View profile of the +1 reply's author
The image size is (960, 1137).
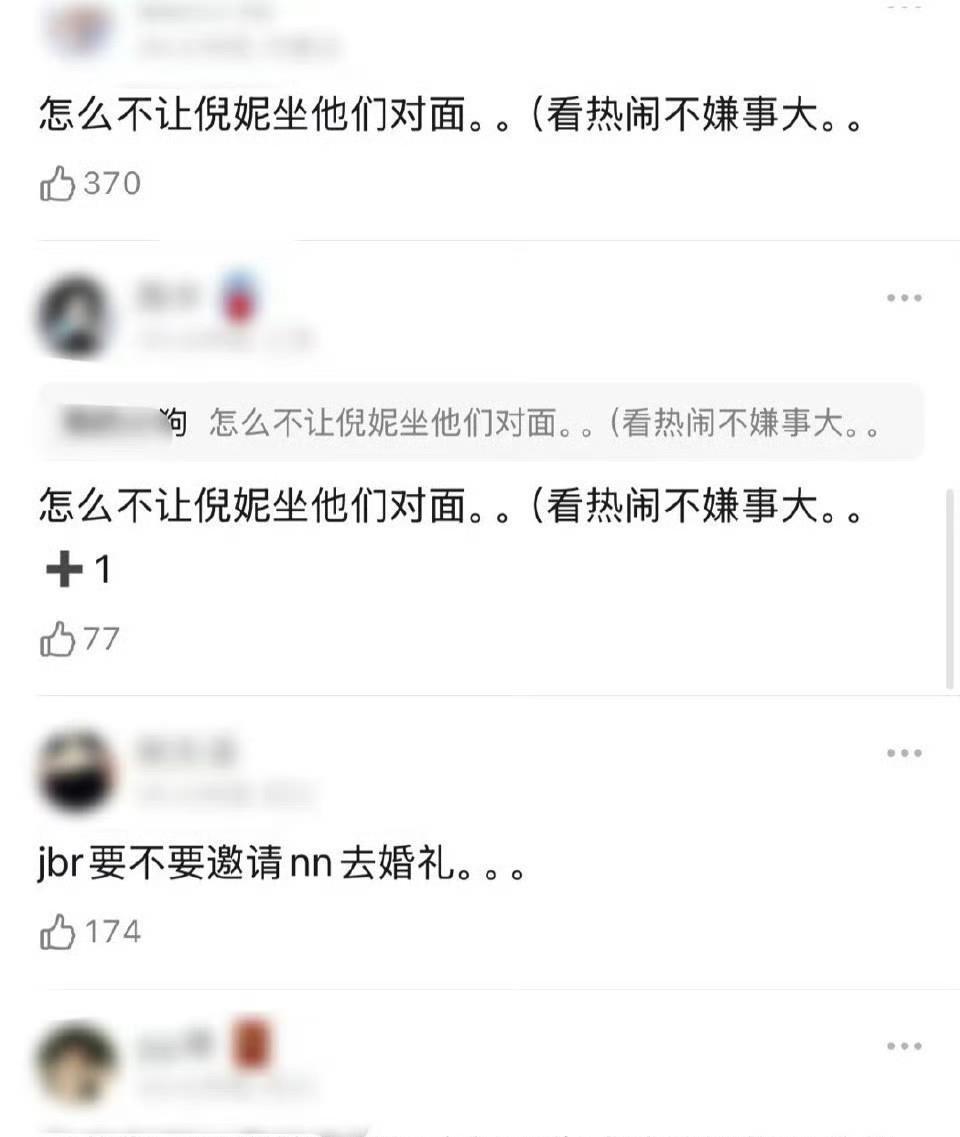(76, 316)
